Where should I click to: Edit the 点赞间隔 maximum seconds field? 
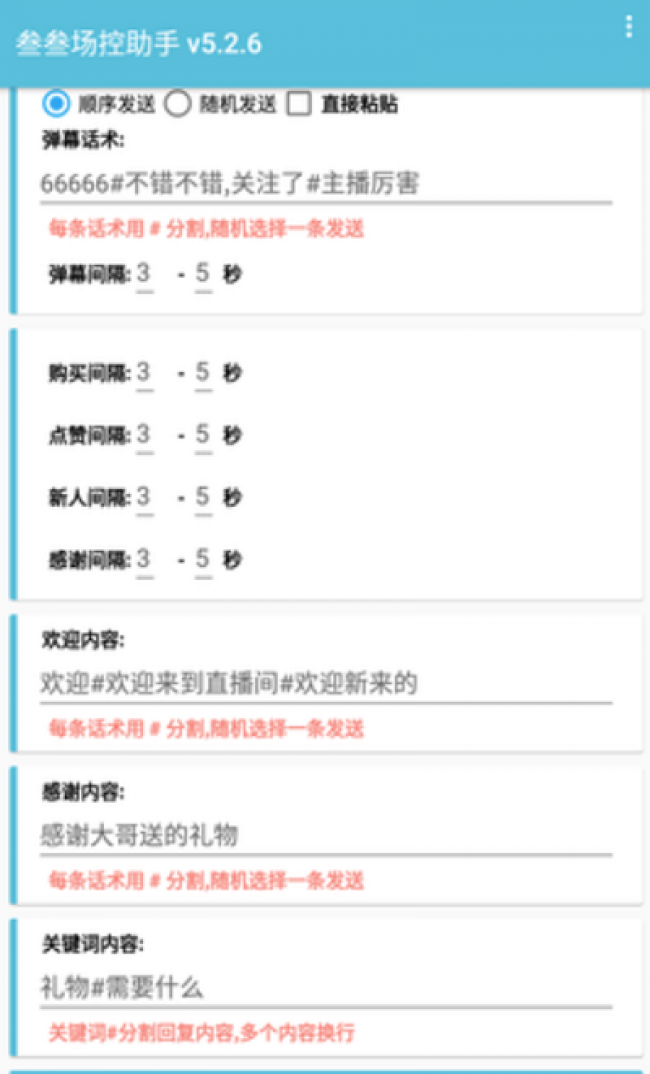[203, 436]
